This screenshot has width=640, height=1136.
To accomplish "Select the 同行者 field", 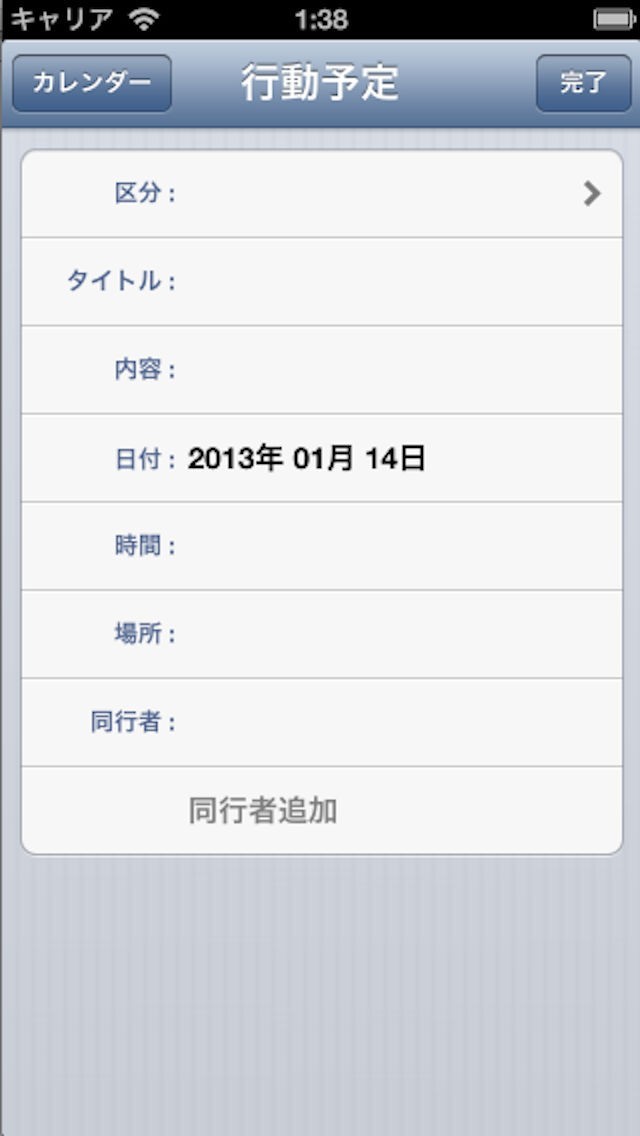I will 400,722.
